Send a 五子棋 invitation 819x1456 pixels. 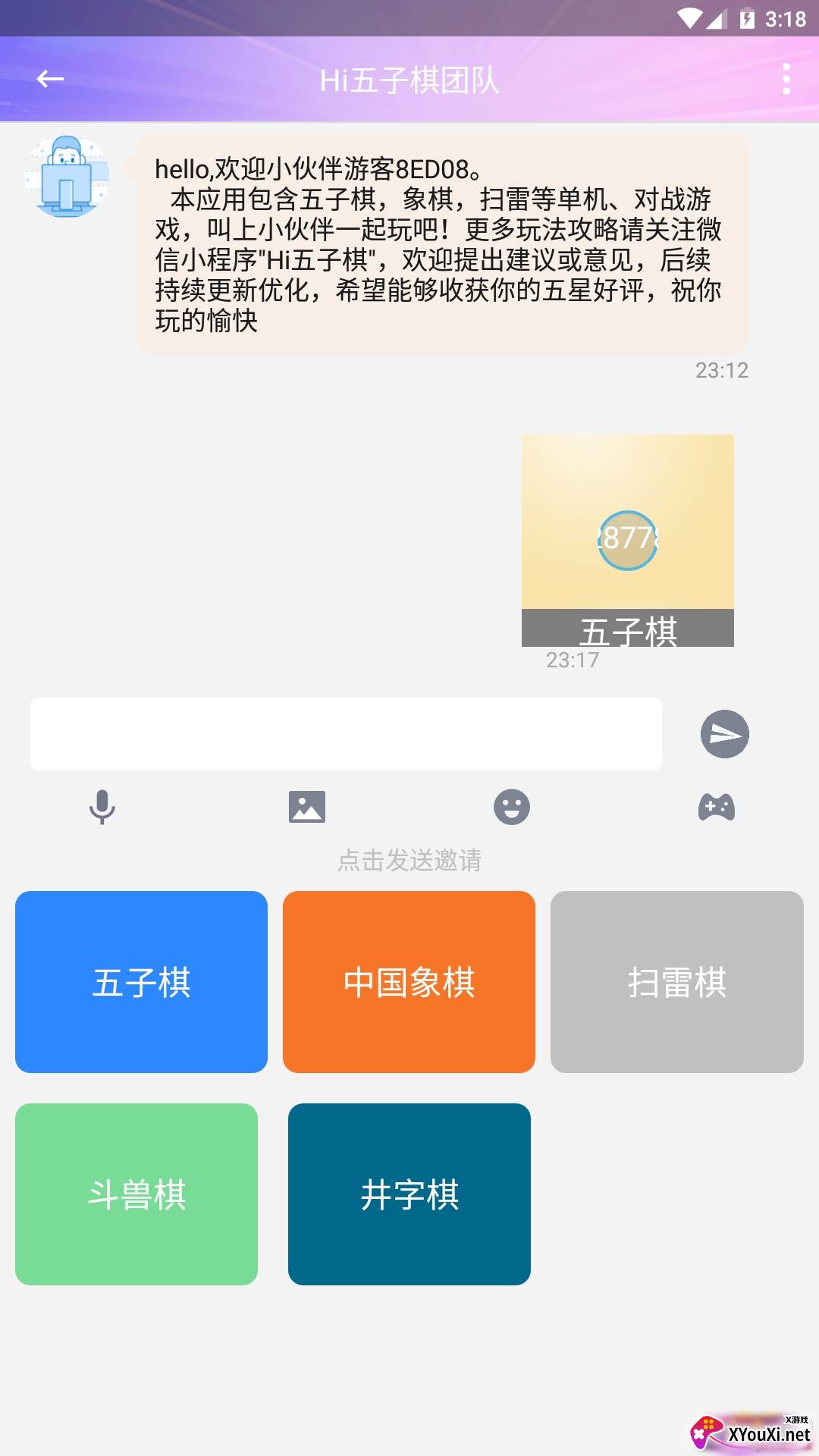[x=141, y=982]
